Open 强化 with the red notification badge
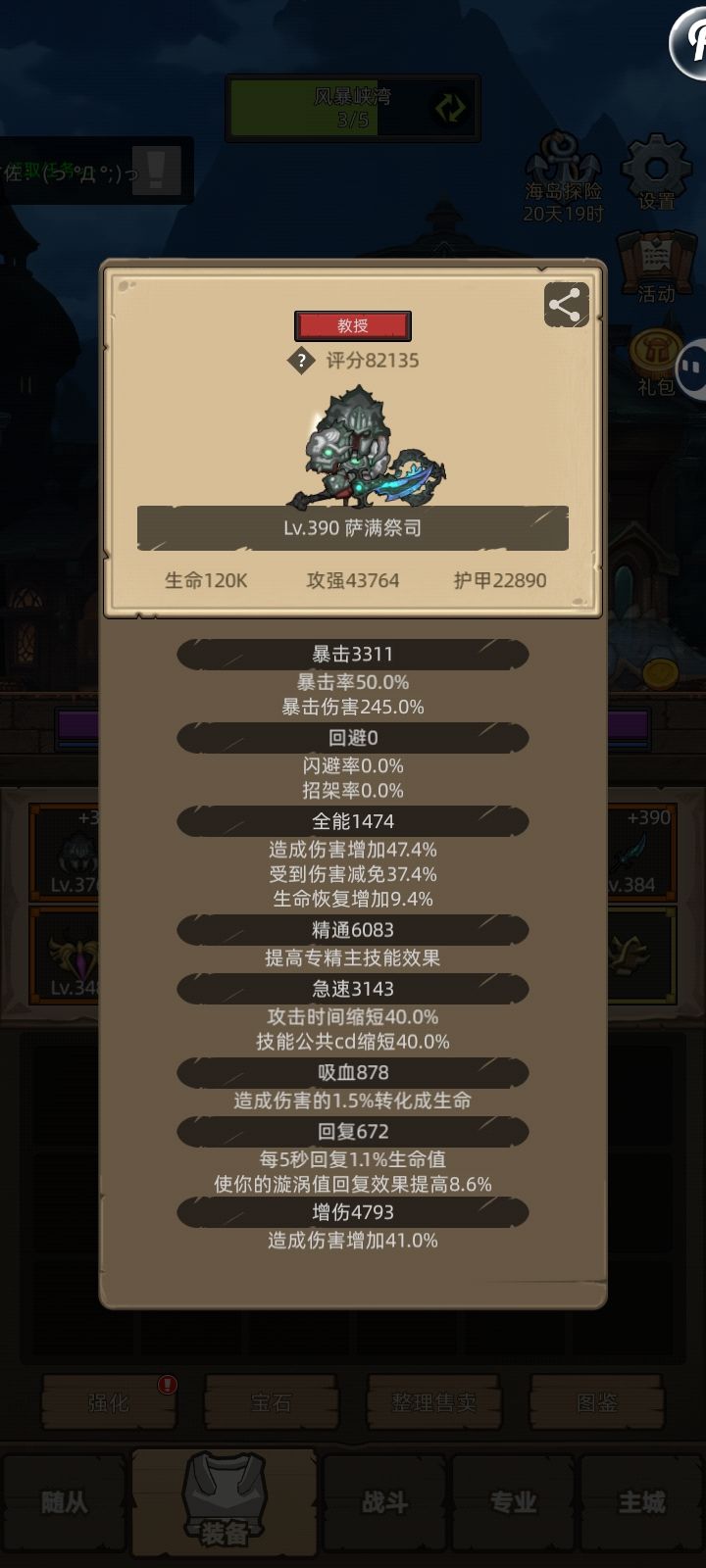The height and width of the screenshot is (1568, 706). [108, 1403]
